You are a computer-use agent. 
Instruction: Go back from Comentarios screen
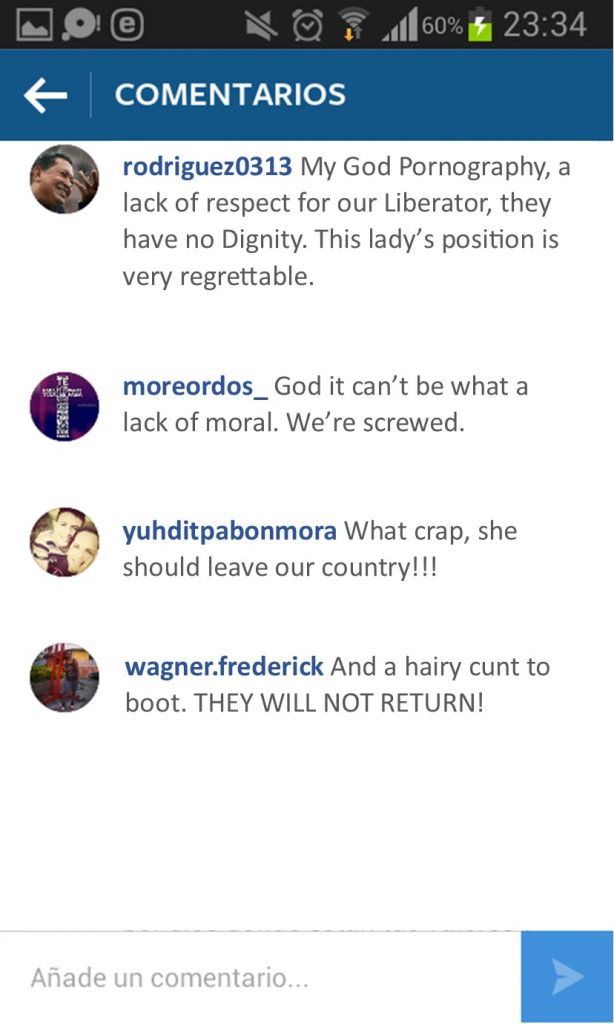pos(45,95)
